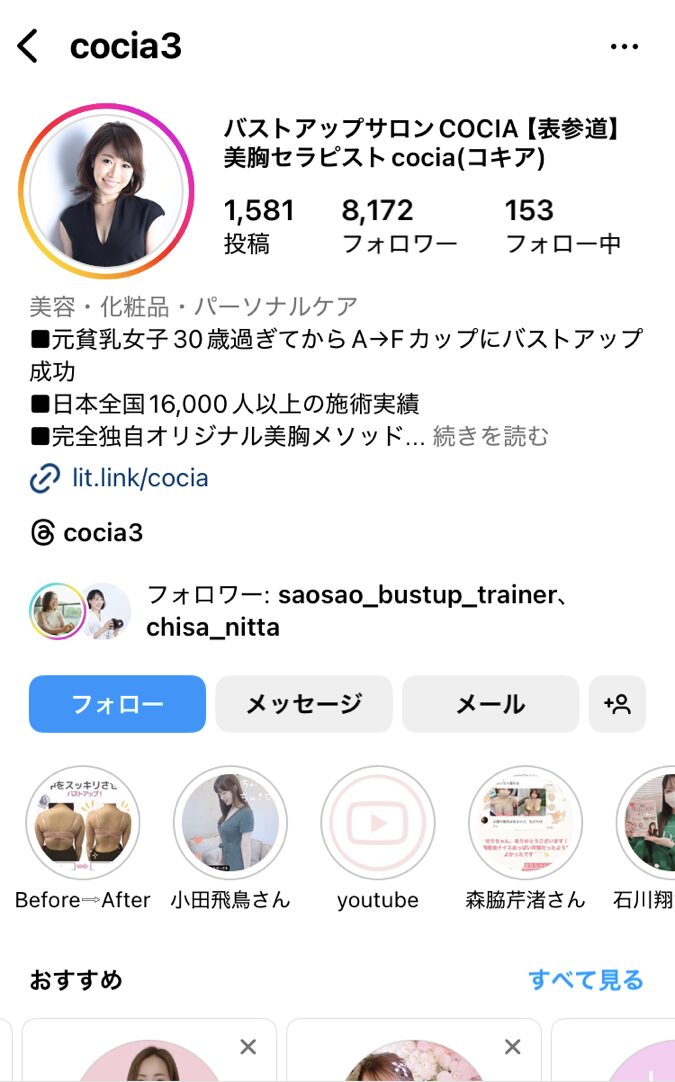The width and height of the screenshot is (675, 1082).
Task: Open the youtube highlight
Action: point(378,823)
